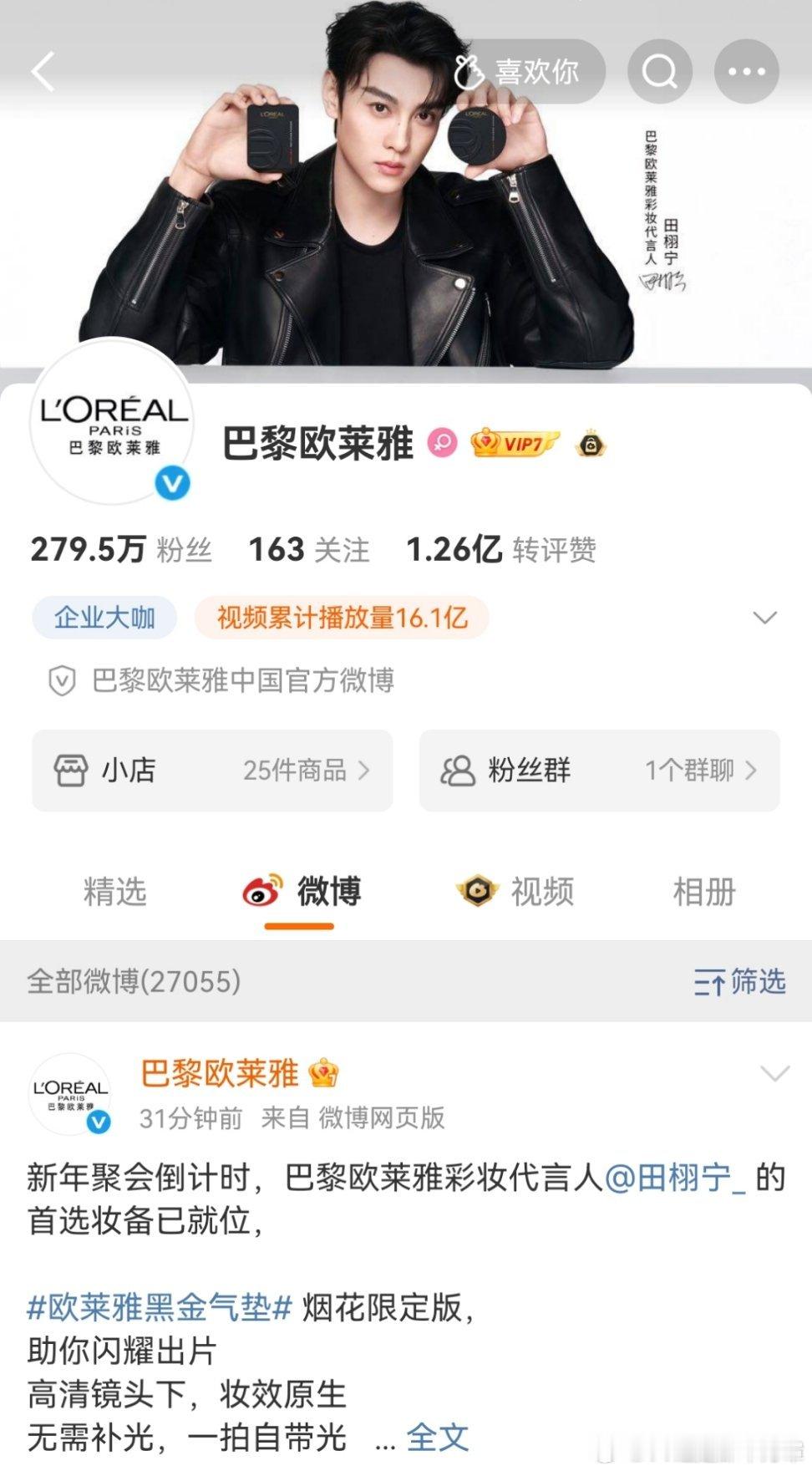812x1471 pixels.
Task: Open the search icon
Action: coord(659,72)
